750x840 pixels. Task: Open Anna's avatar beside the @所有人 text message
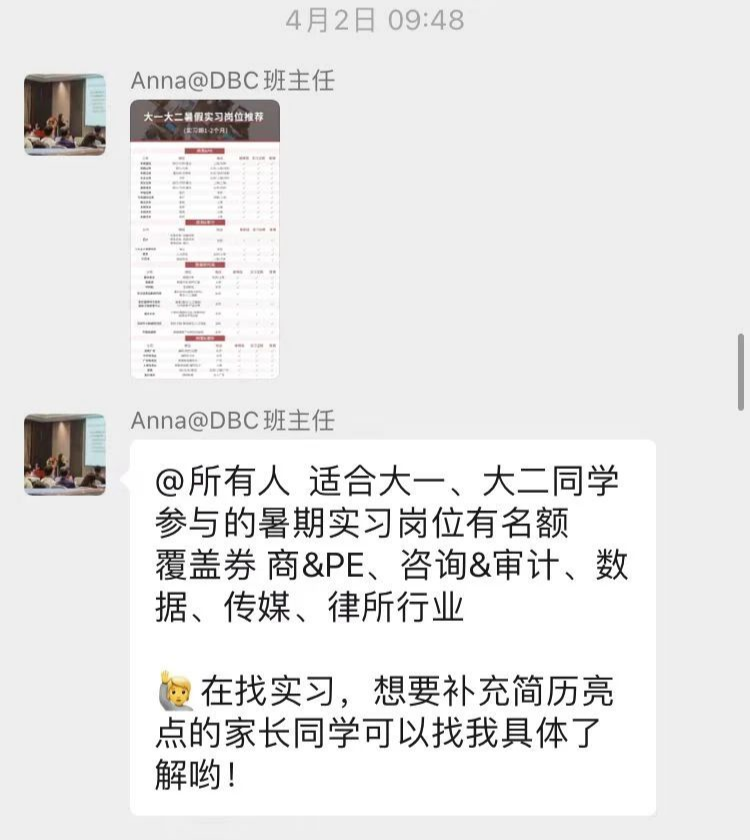[x=65, y=454]
